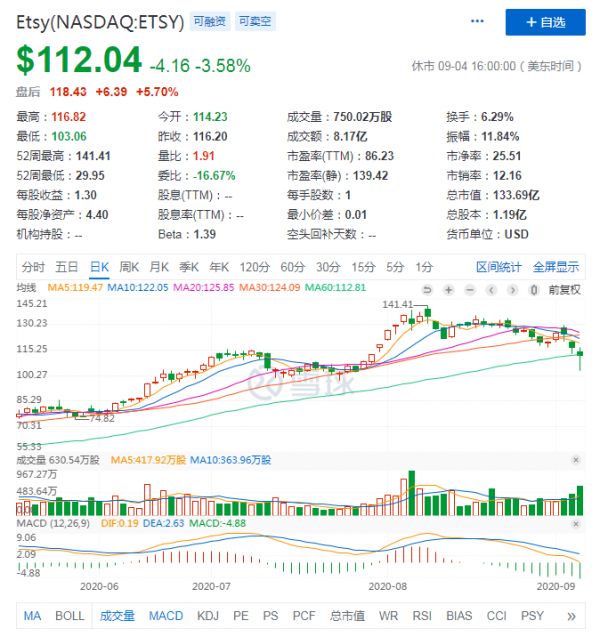600x637 pixels.
Task: Switch to the 1分 chart interval
Action: (424, 267)
